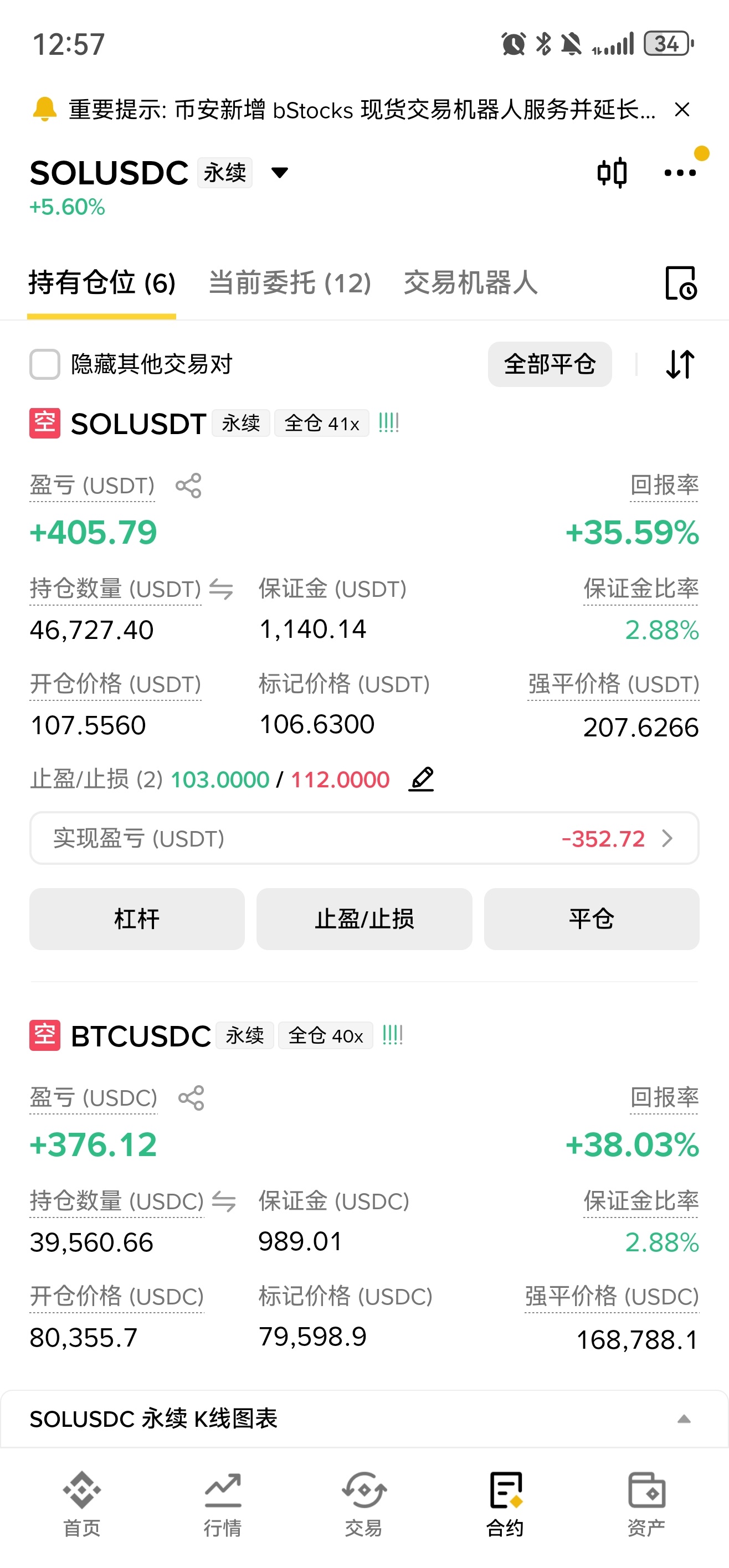Switch to 交易机器人 tab
Image resolution: width=729 pixels, height=1568 pixels.
tap(471, 283)
